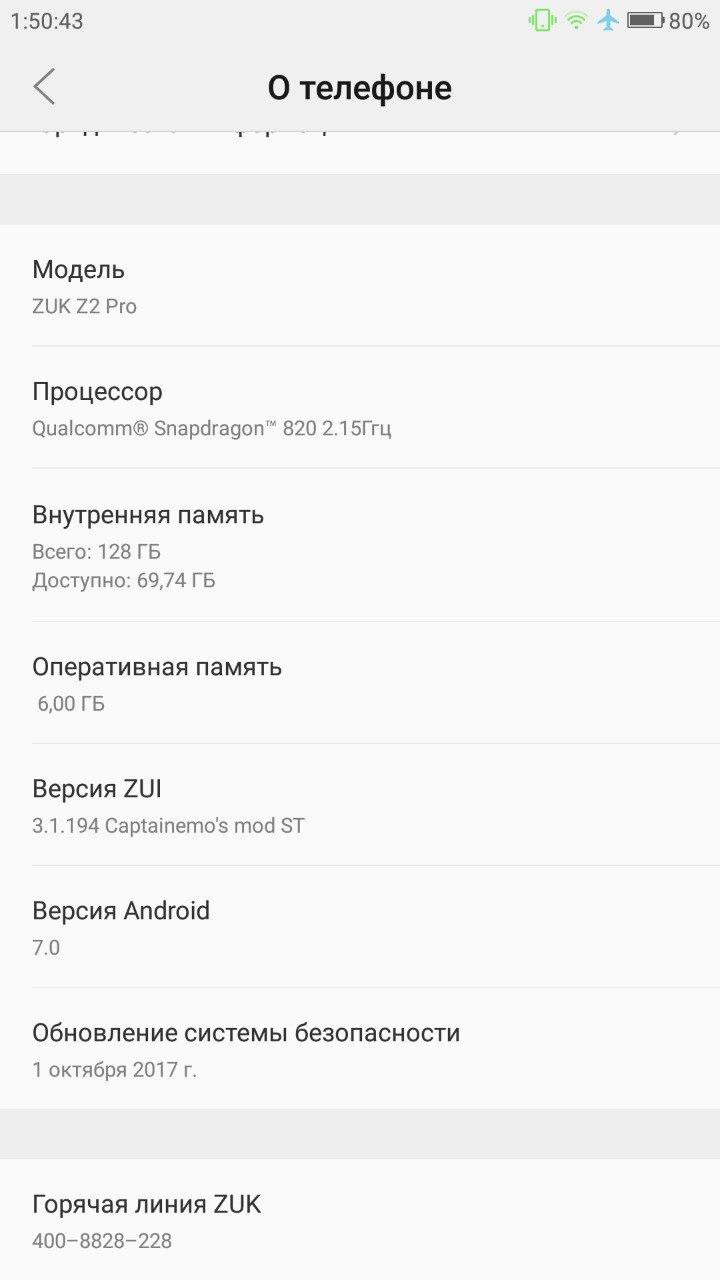Go back from О телефоне screen

click(44, 87)
